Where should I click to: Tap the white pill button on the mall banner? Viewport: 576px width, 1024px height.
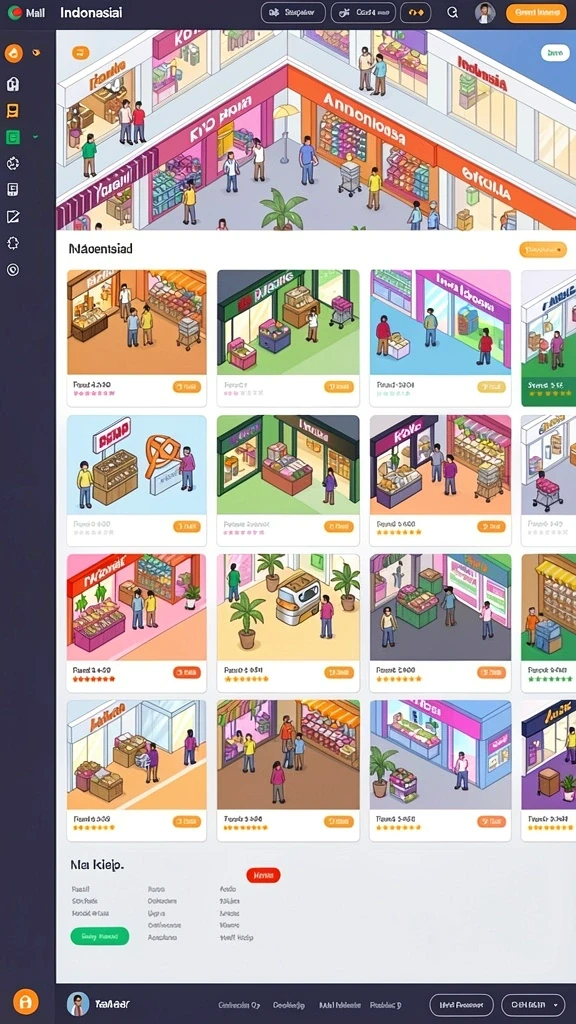pyautogui.click(x=555, y=54)
